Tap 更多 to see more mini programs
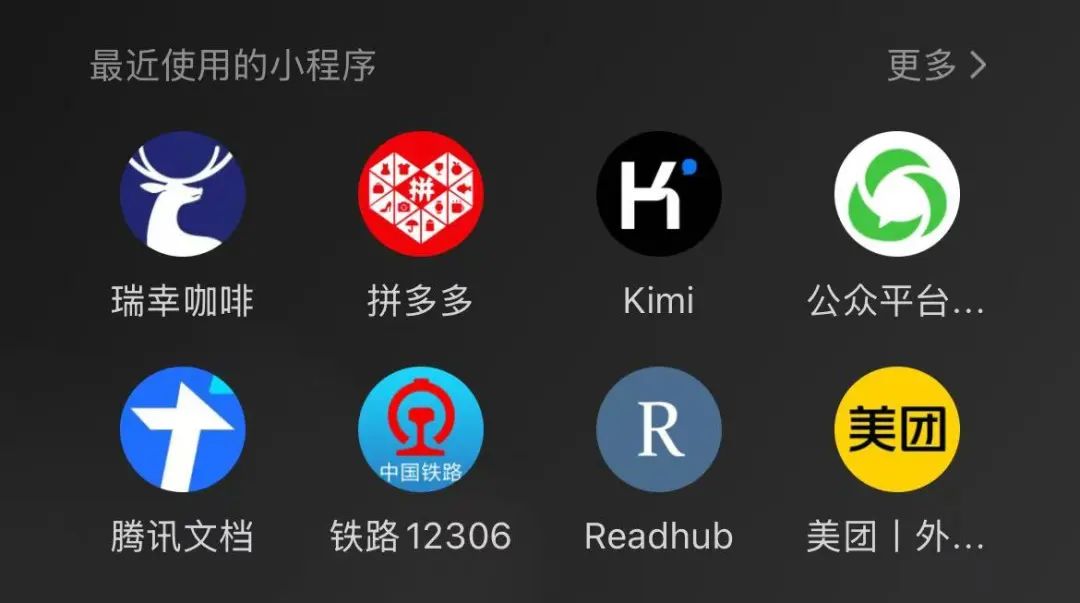The image size is (1080, 603). (x=936, y=66)
